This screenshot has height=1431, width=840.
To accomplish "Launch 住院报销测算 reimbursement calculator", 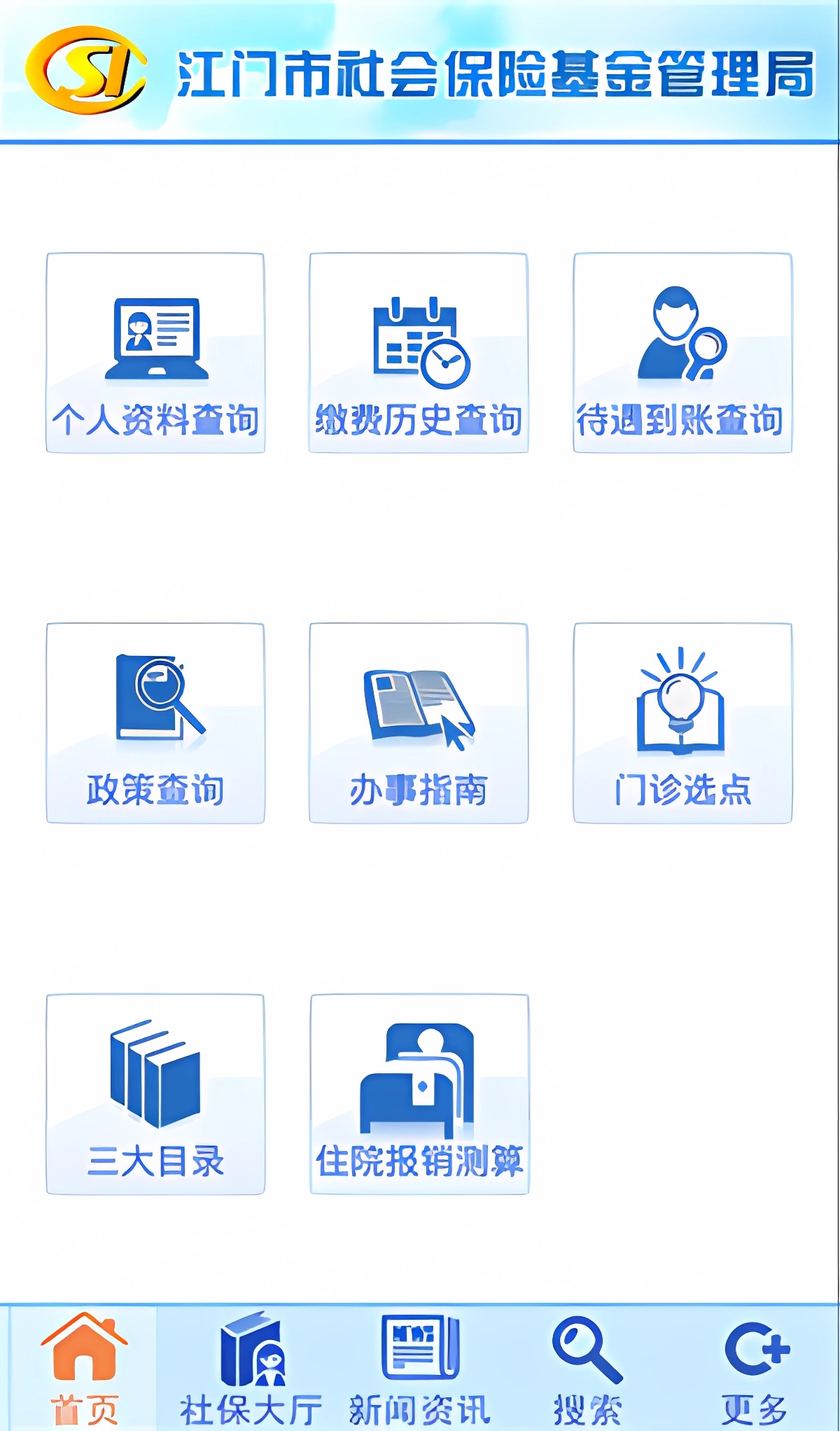I will point(419,1094).
